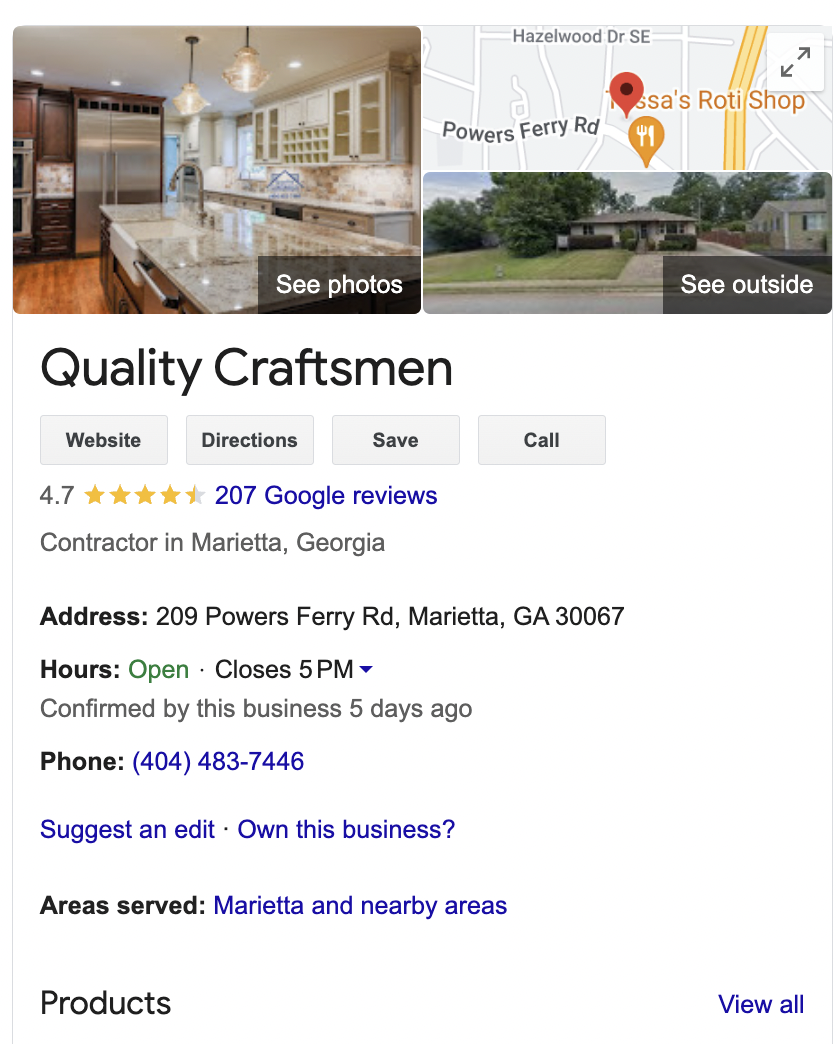View all products
Image resolution: width=838 pixels, height=1044 pixels.
coord(760,1005)
